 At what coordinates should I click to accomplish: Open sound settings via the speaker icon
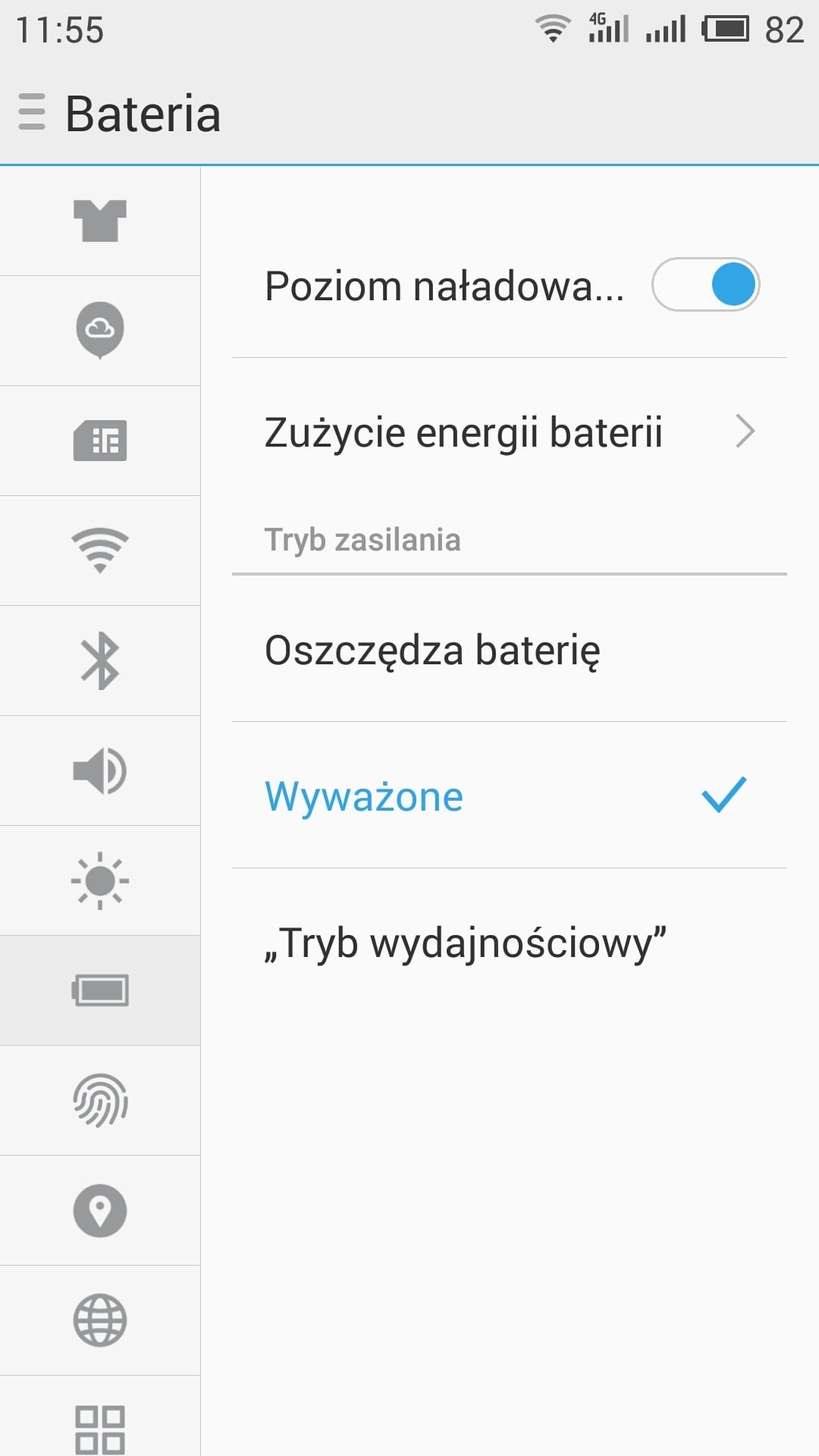100,770
